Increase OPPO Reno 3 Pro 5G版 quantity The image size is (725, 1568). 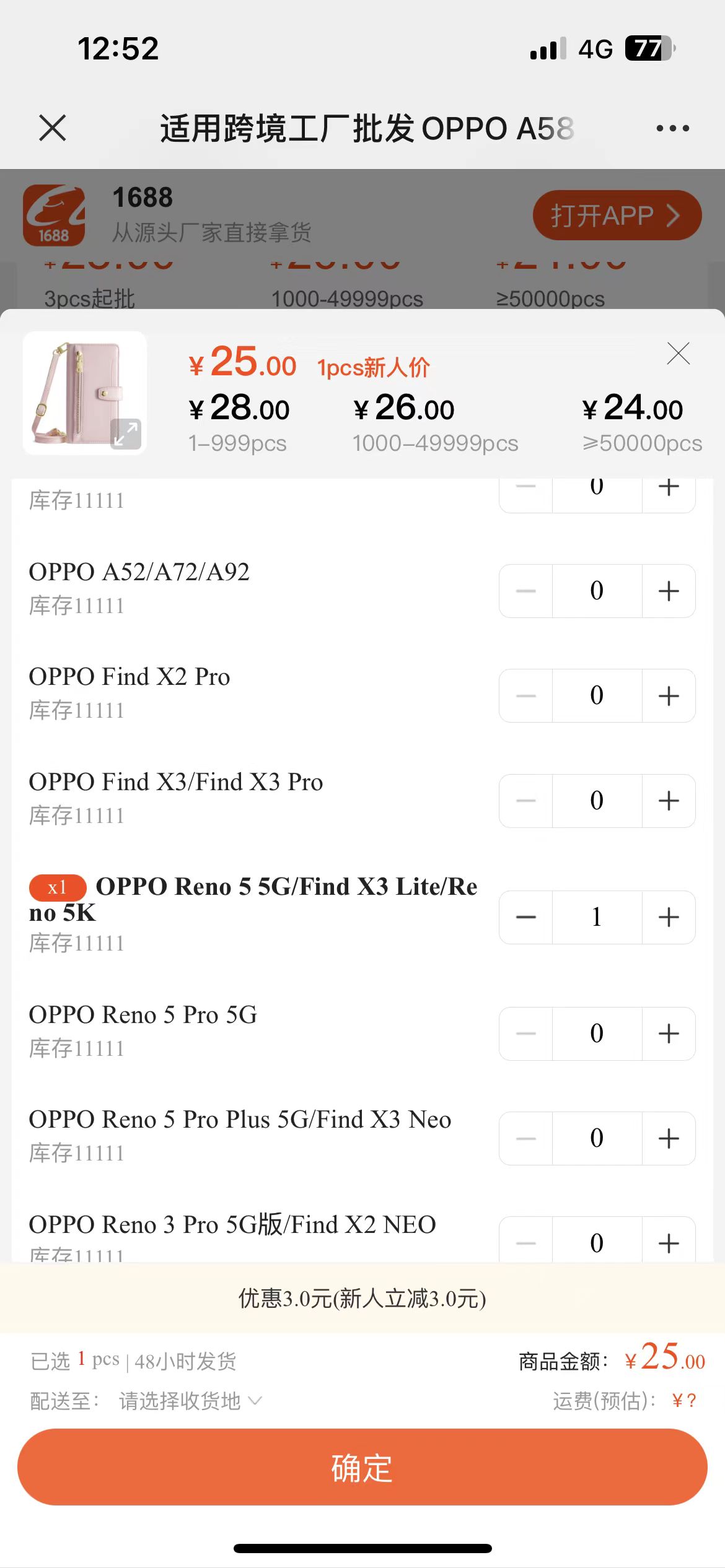point(669,1242)
